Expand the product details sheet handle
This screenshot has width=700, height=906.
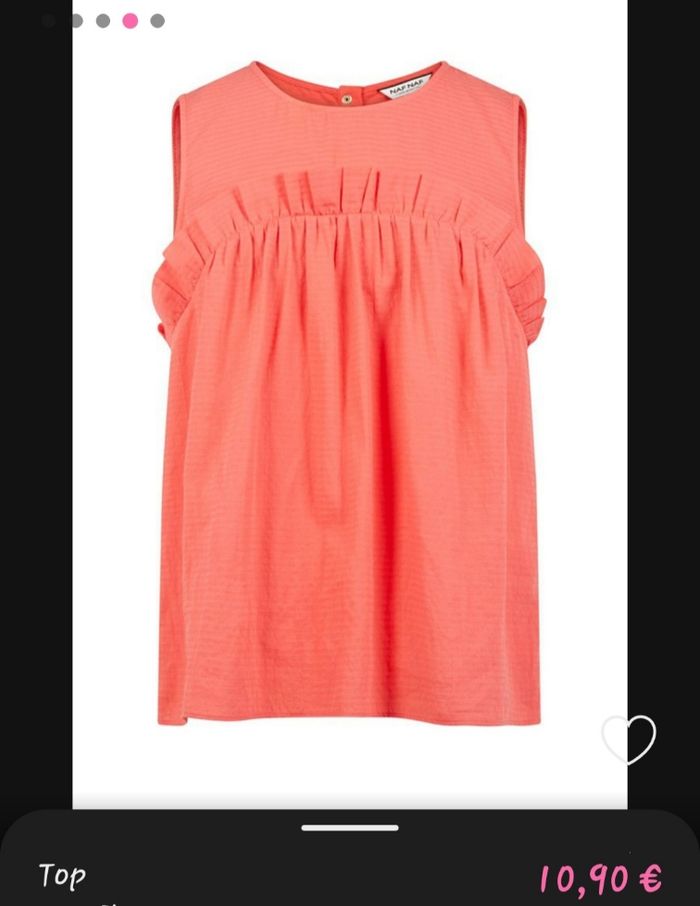[350, 828]
